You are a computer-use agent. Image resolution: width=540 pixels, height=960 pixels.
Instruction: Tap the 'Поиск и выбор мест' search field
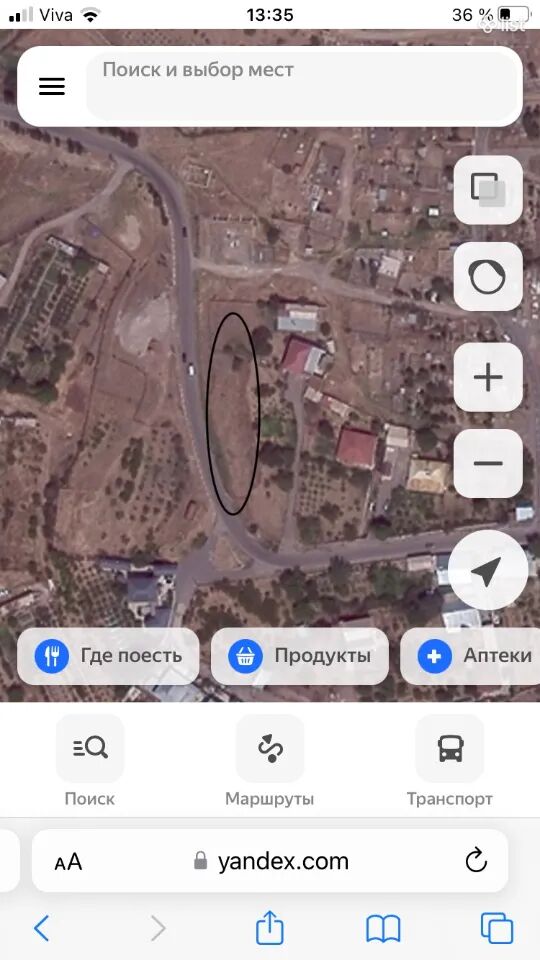[x=304, y=86]
